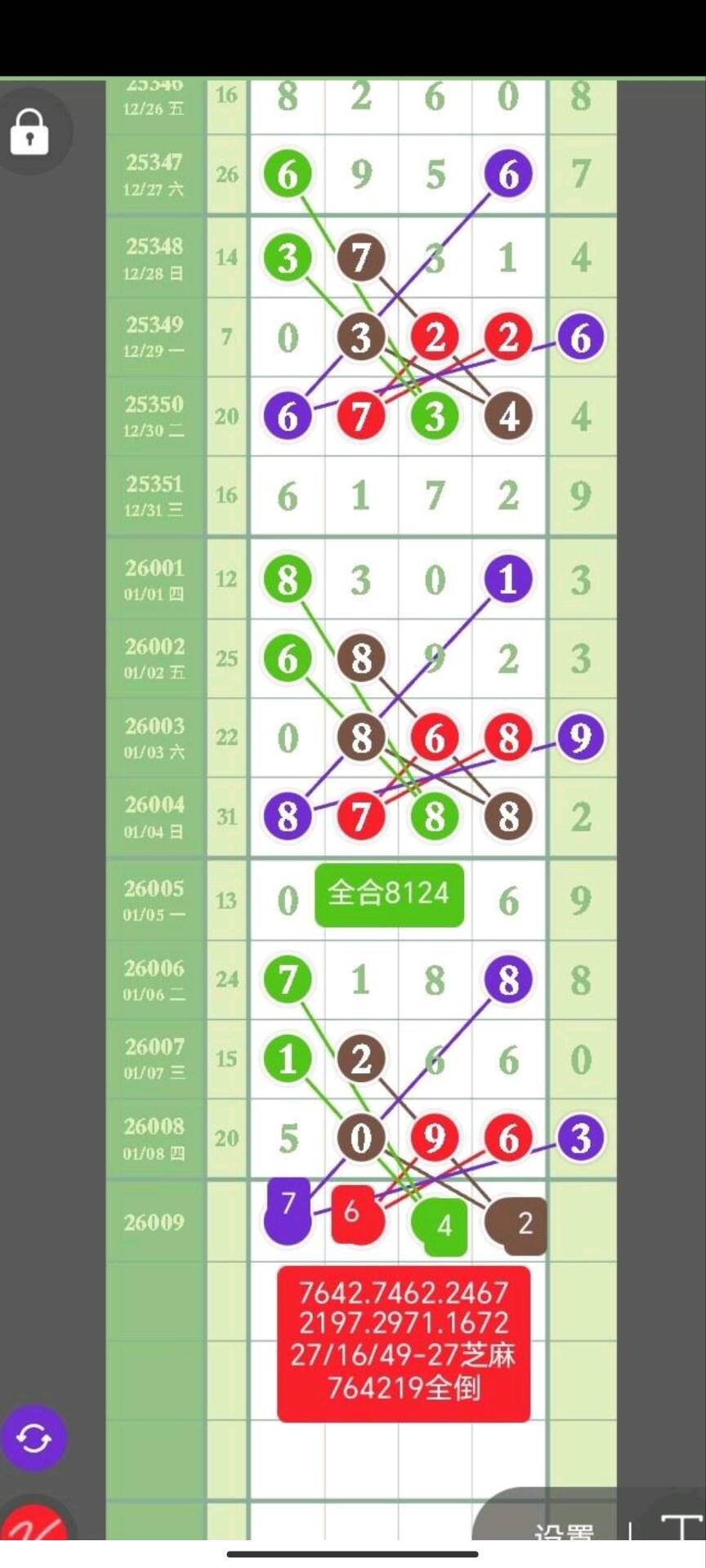Tap the purple refresh button
The width and height of the screenshot is (706, 1568).
(x=34, y=1438)
